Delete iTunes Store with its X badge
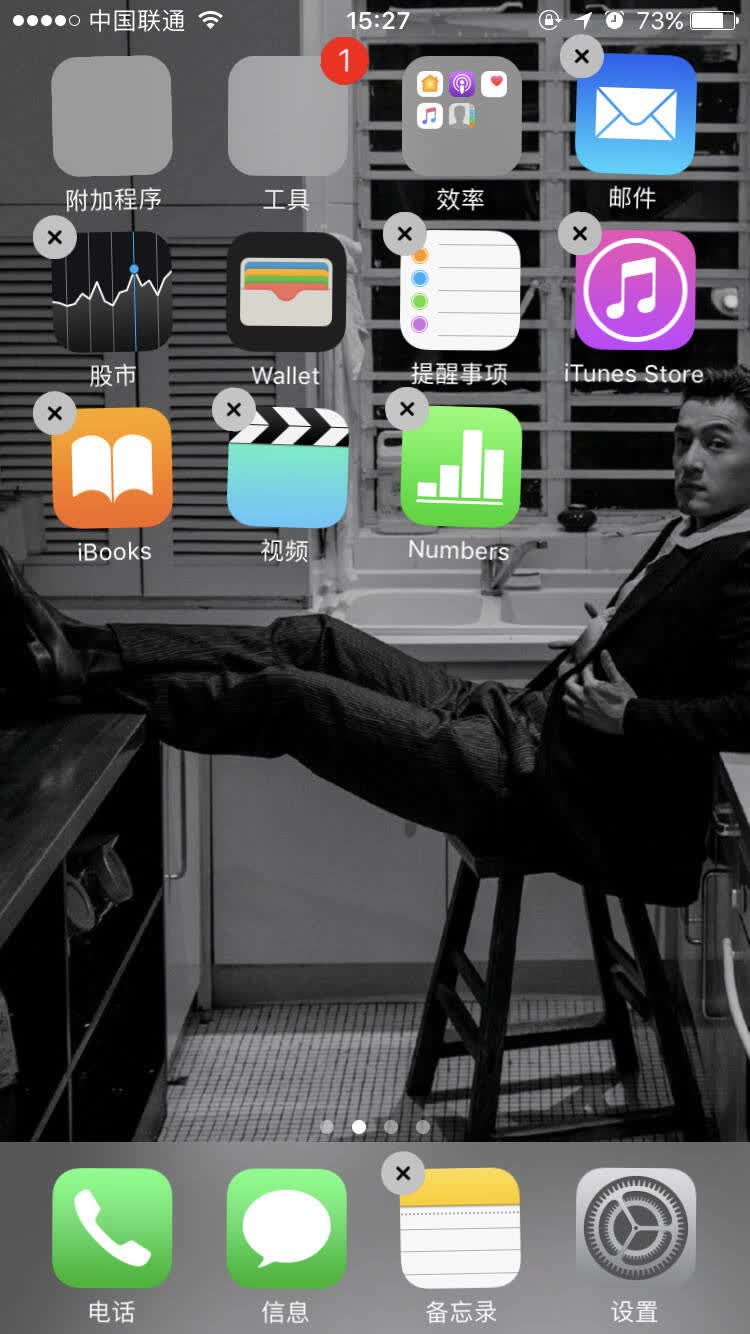The image size is (750, 1334). (x=579, y=234)
